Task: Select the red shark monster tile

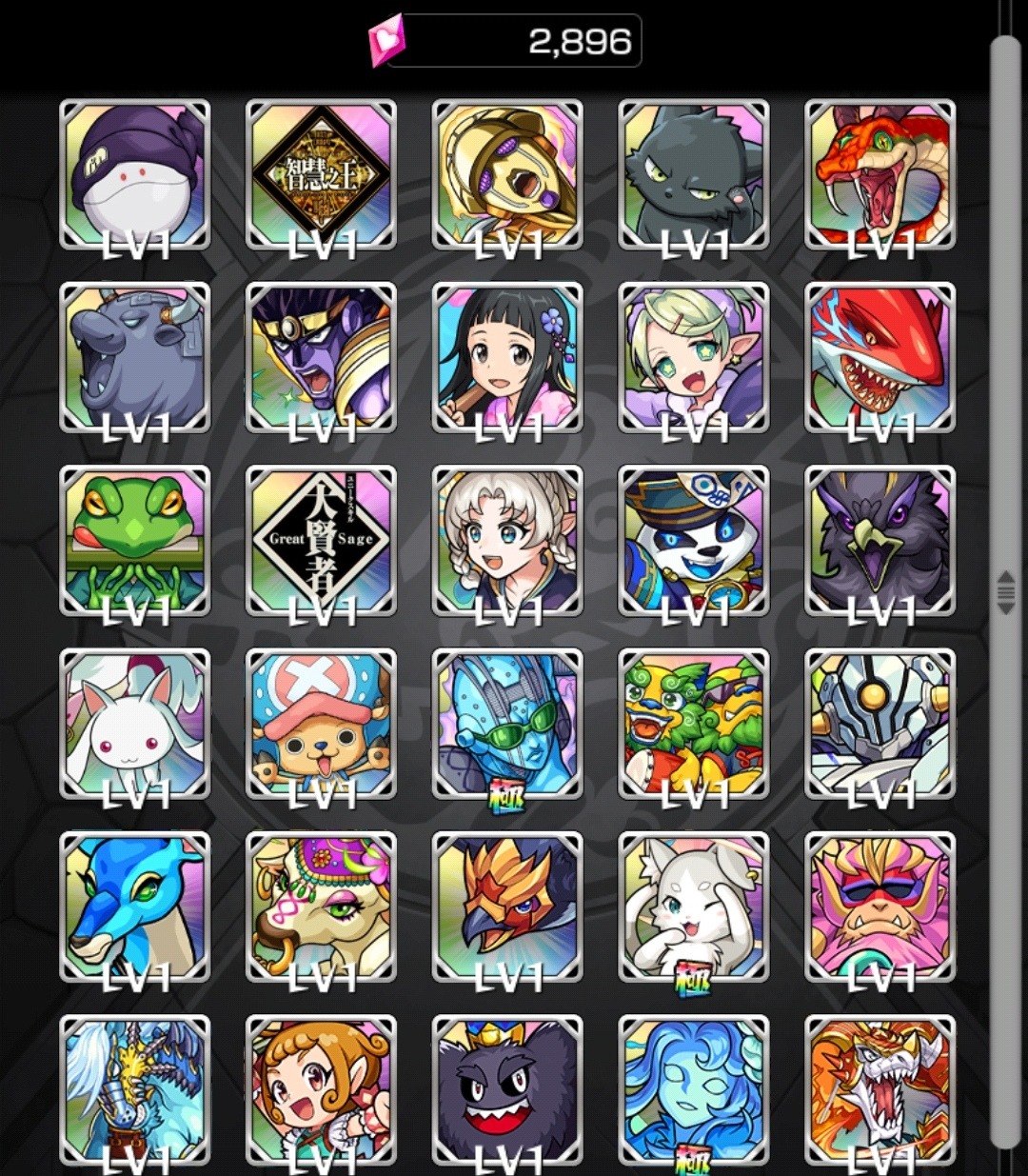Action: pyautogui.click(x=880, y=357)
